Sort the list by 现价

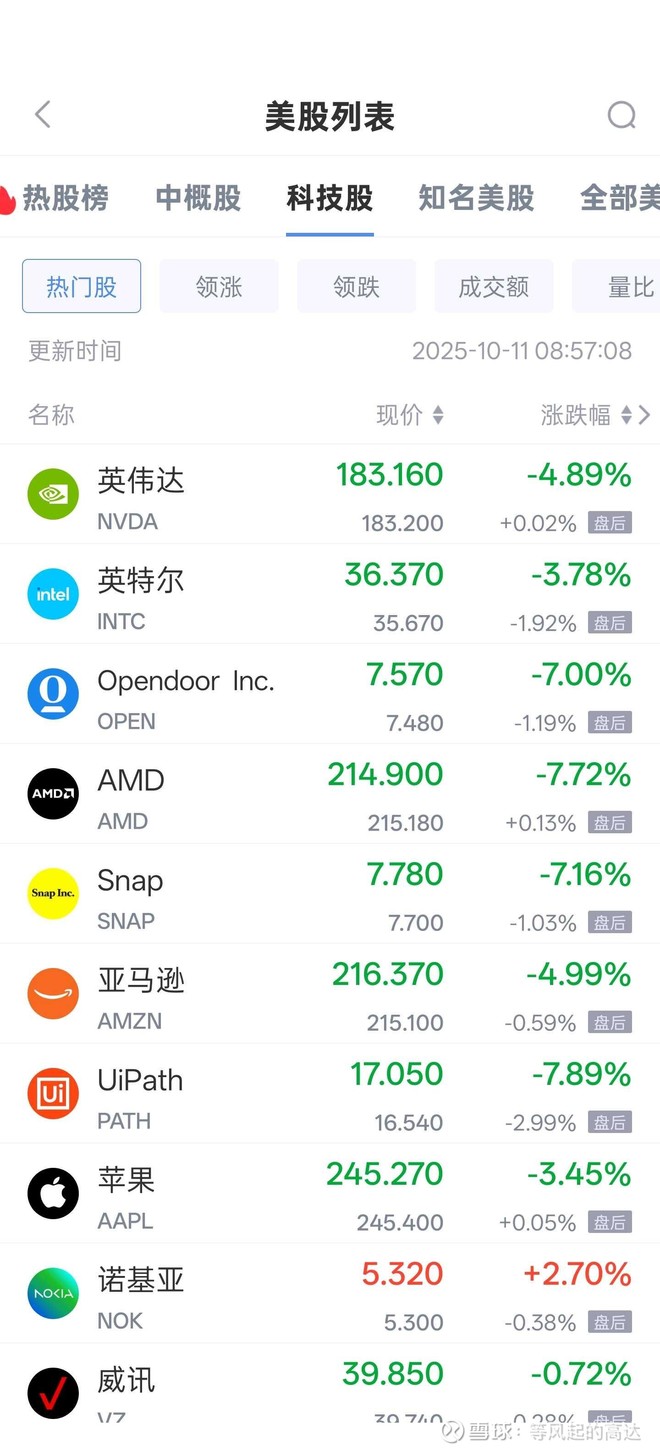pyautogui.click(x=409, y=415)
